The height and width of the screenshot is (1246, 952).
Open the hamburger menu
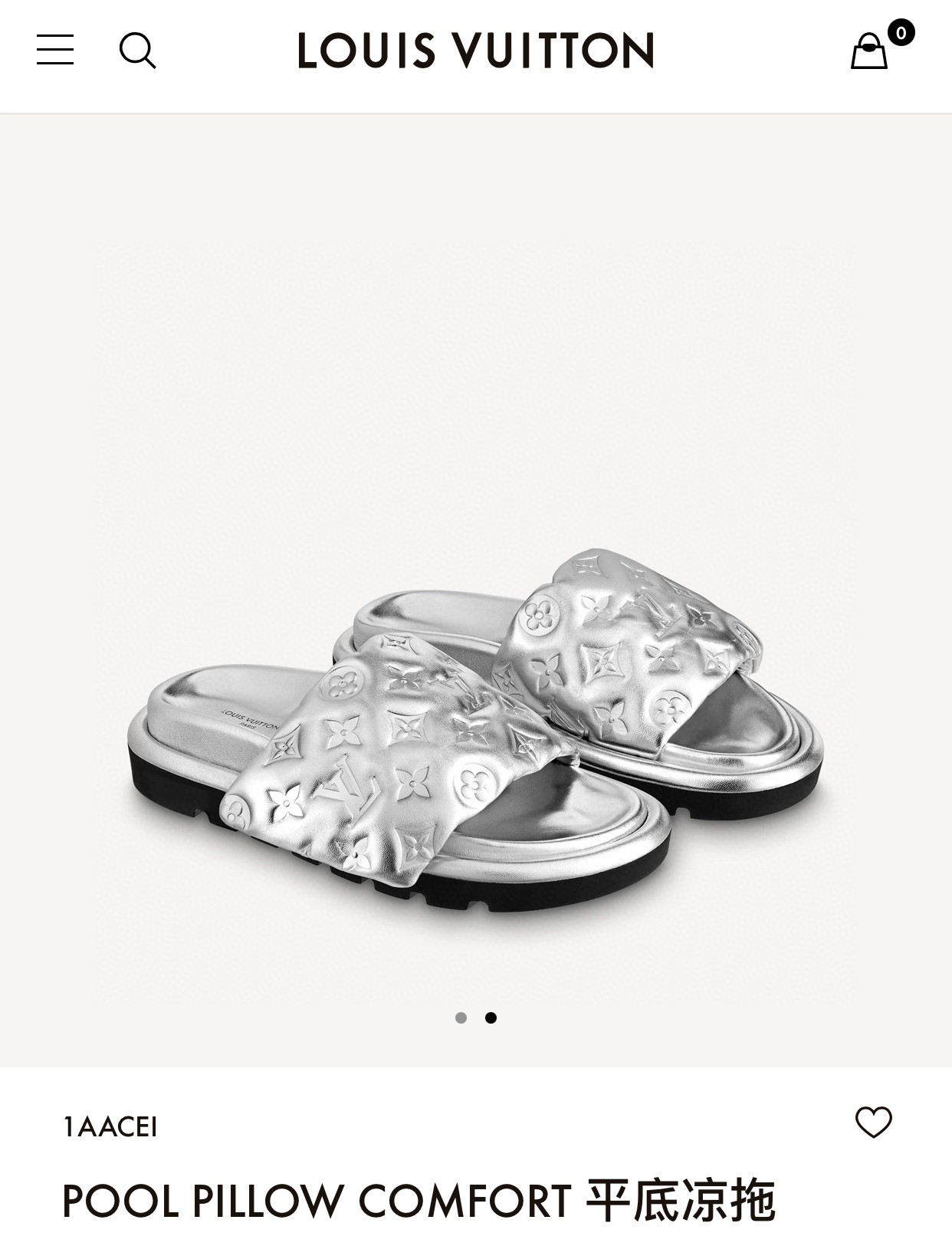click(x=55, y=50)
